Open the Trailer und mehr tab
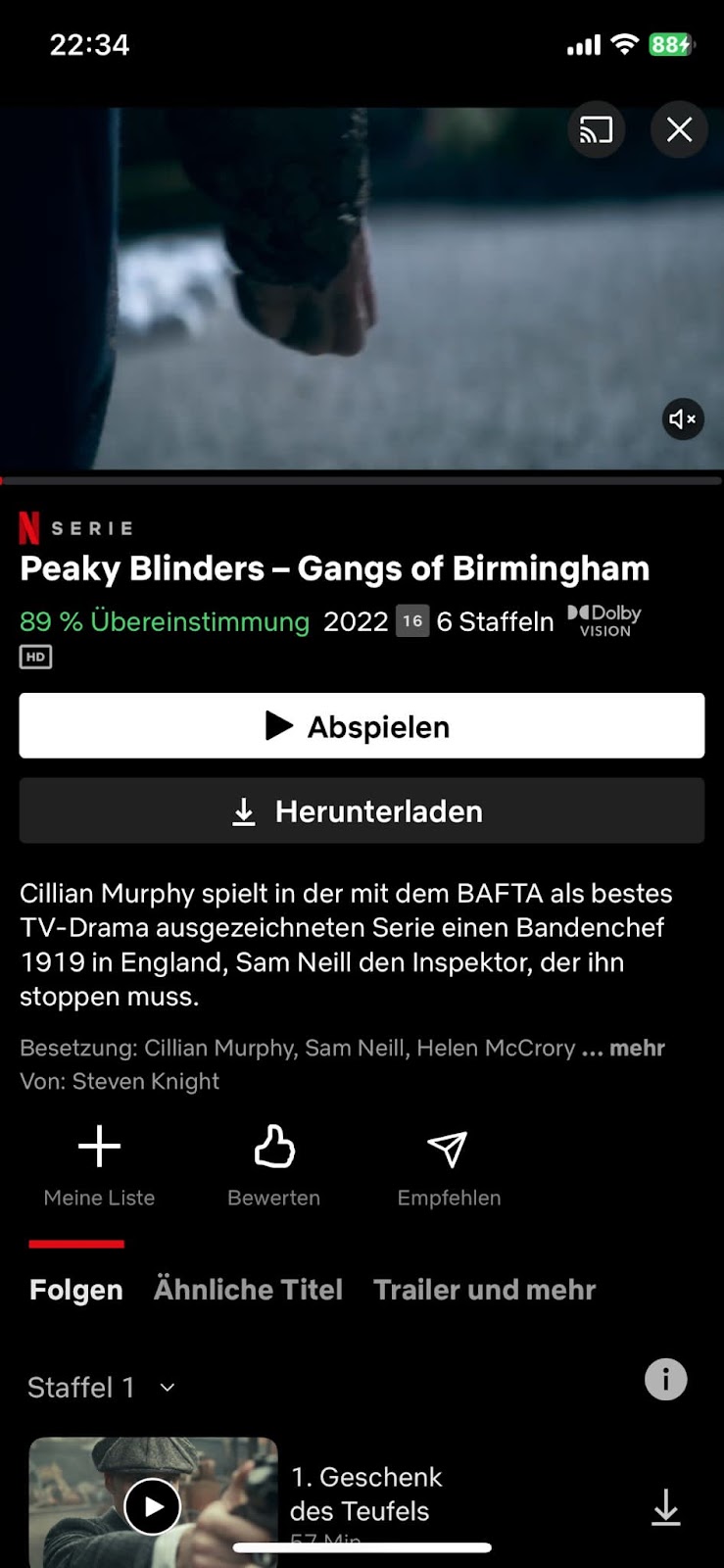Image resolution: width=724 pixels, height=1568 pixels. click(484, 1290)
